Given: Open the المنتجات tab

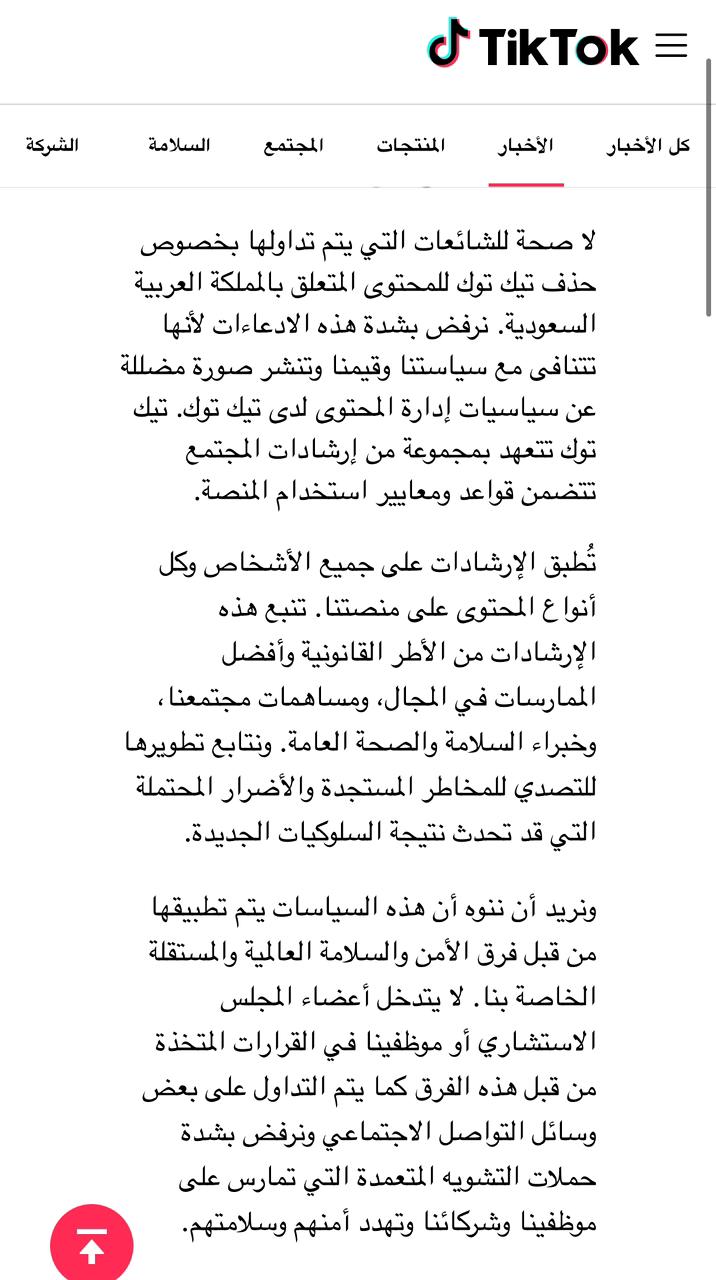Looking at the screenshot, I should tap(410, 146).
